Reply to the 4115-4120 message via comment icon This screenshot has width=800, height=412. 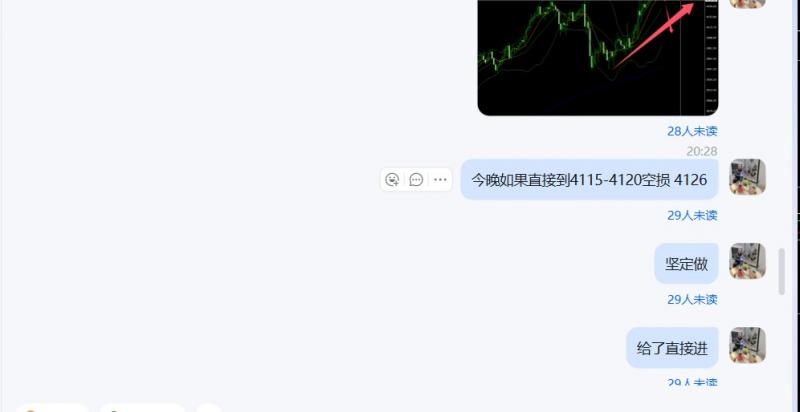point(416,180)
